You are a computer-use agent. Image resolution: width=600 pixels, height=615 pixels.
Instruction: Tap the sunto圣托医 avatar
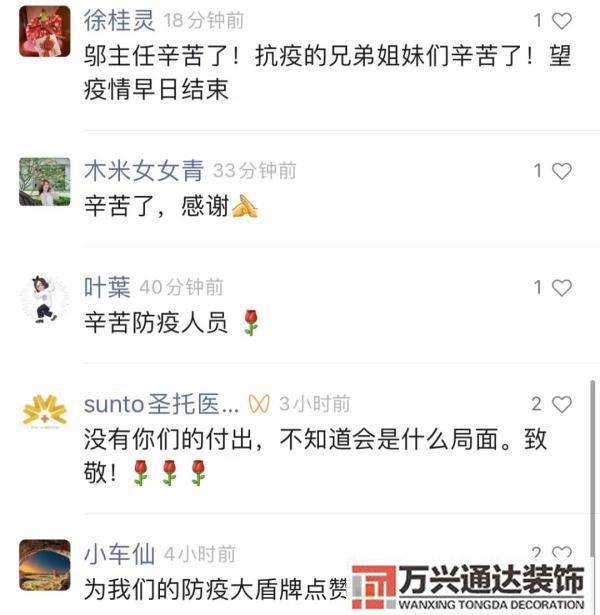[x=45, y=413]
